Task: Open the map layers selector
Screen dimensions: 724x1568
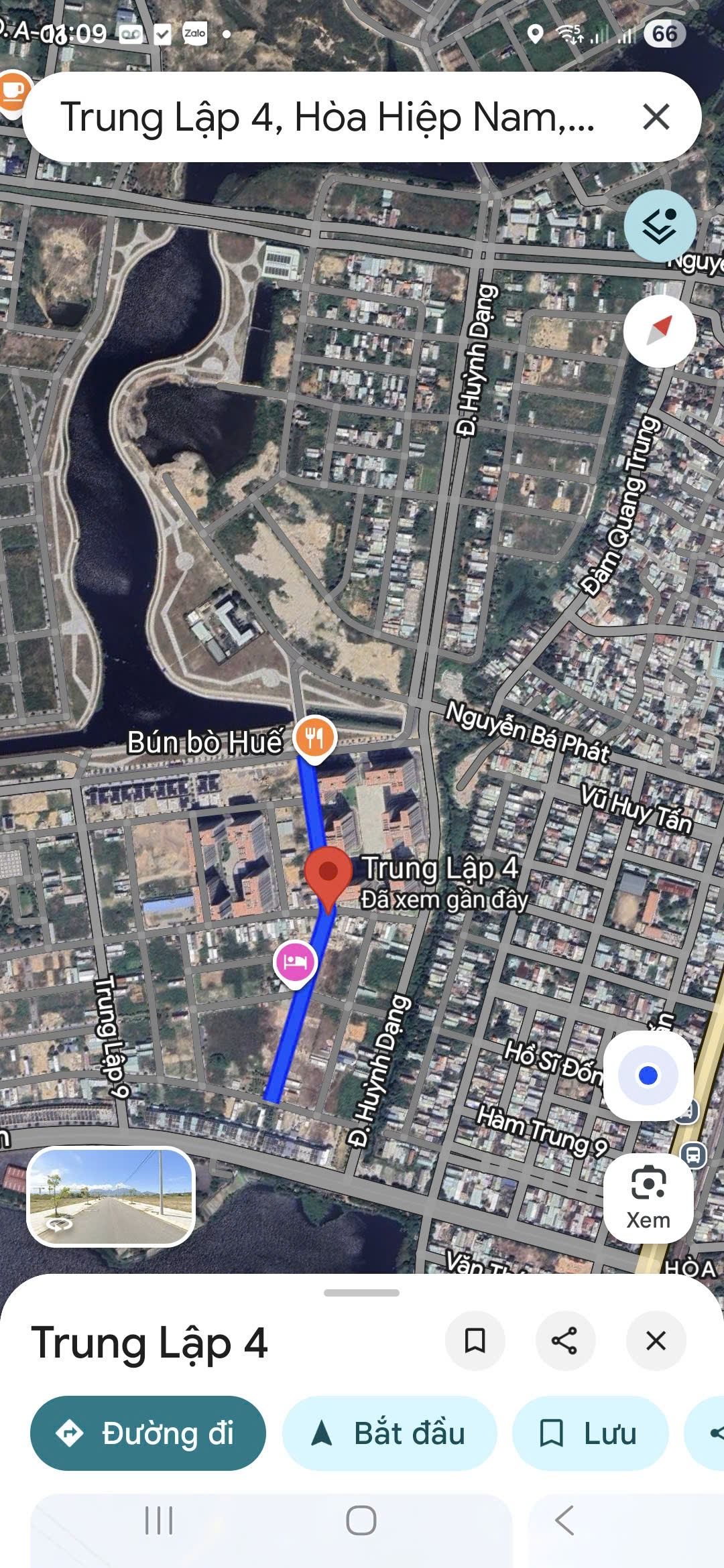Action: [x=660, y=226]
